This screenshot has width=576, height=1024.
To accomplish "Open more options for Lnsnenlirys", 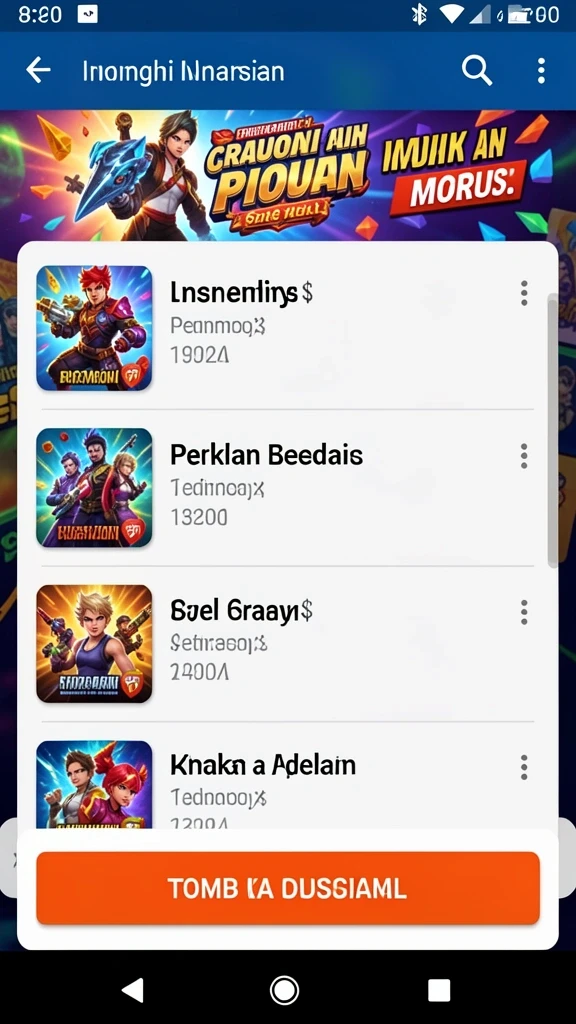I will (524, 294).
